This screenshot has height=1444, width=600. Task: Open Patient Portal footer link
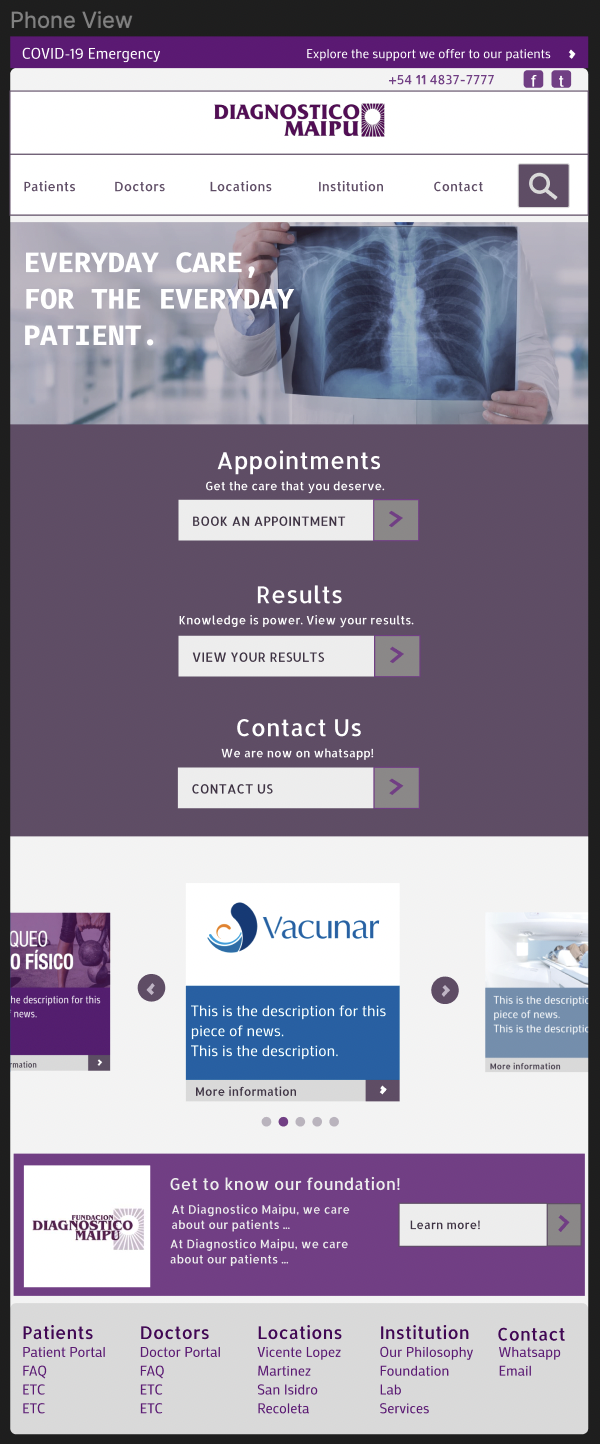tap(64, 1352)
